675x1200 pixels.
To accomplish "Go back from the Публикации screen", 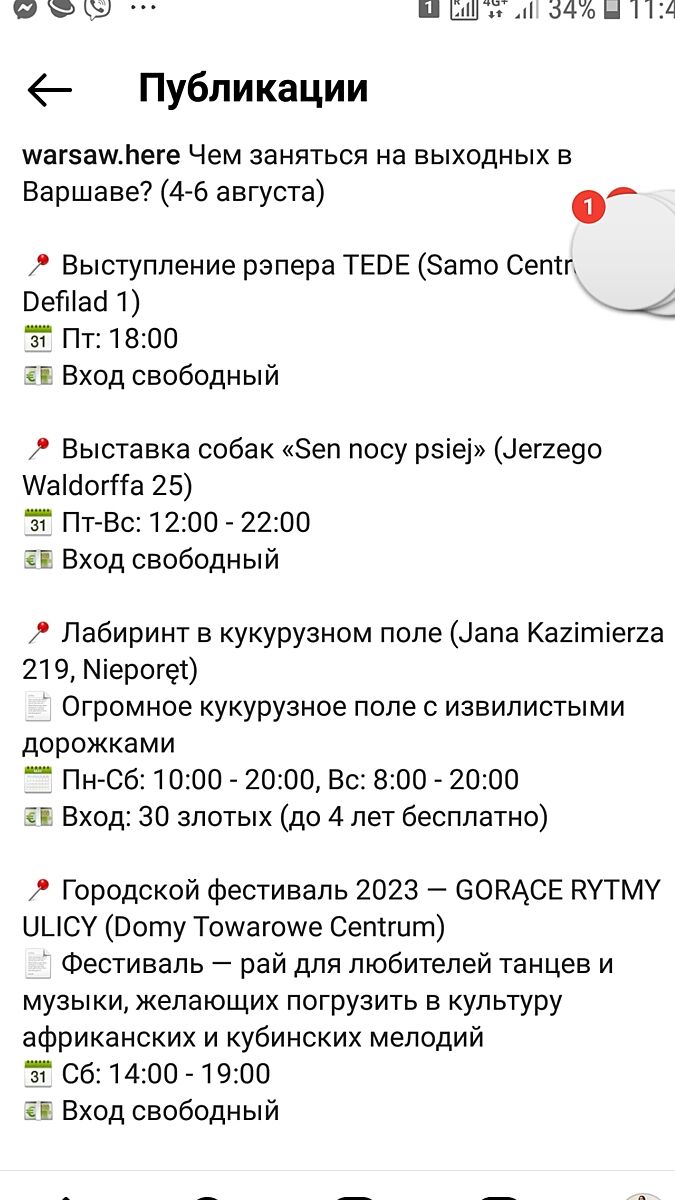I will [x=50, y=90].
